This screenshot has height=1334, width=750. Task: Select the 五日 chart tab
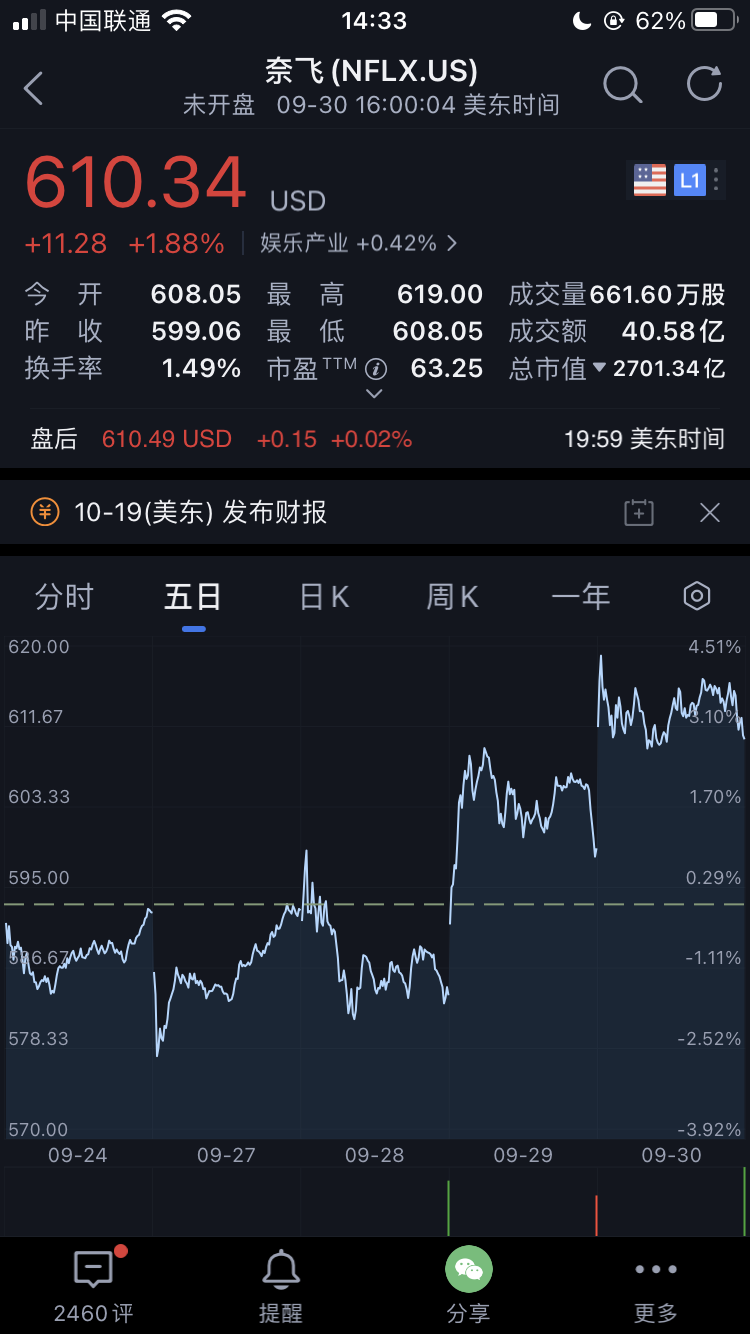pyautogui.click(x=193, y=597)
